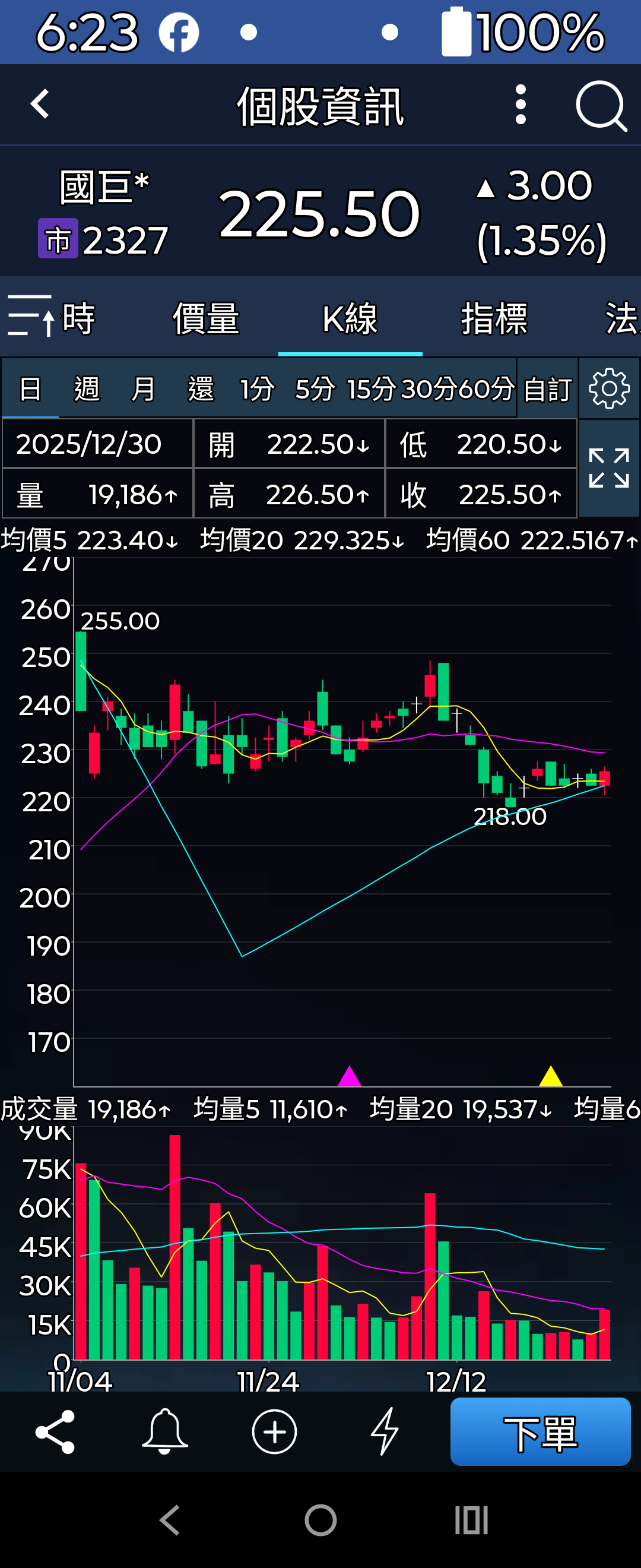Select the 還 adjusted price option
This screenshot has height=1568, width=641.
pos(201,389)
